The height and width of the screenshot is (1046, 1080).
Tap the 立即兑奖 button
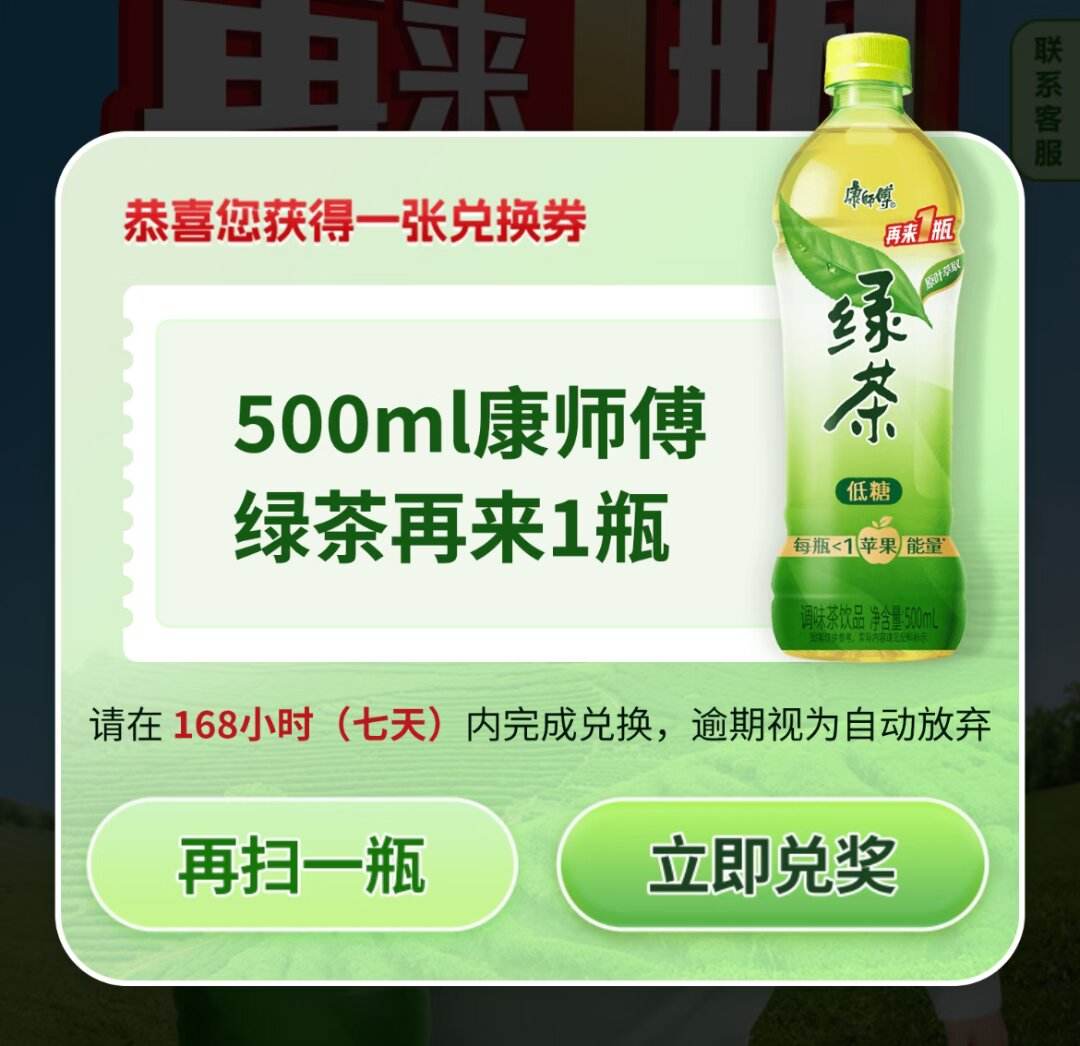coord(772,864)
